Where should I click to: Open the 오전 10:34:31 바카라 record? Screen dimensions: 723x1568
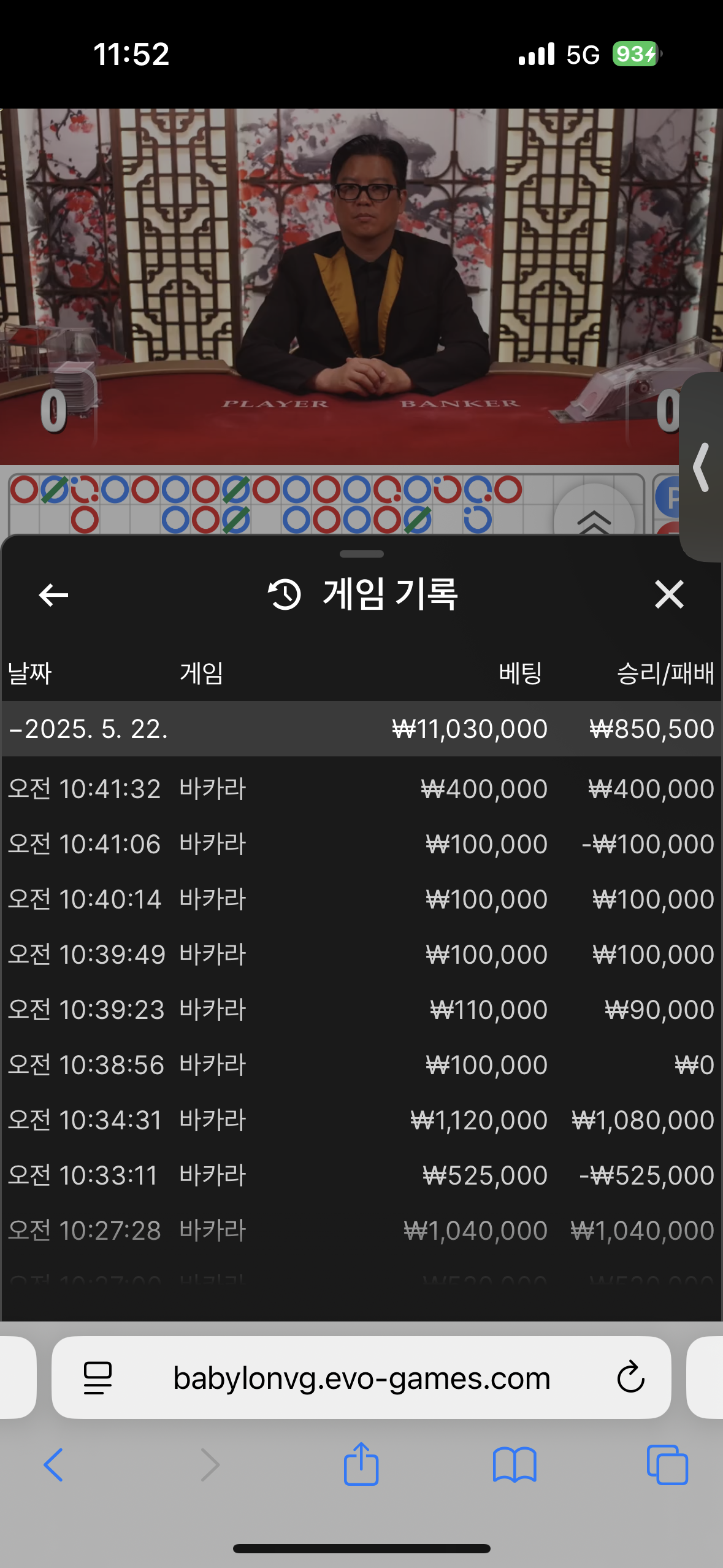(361, 1120)
